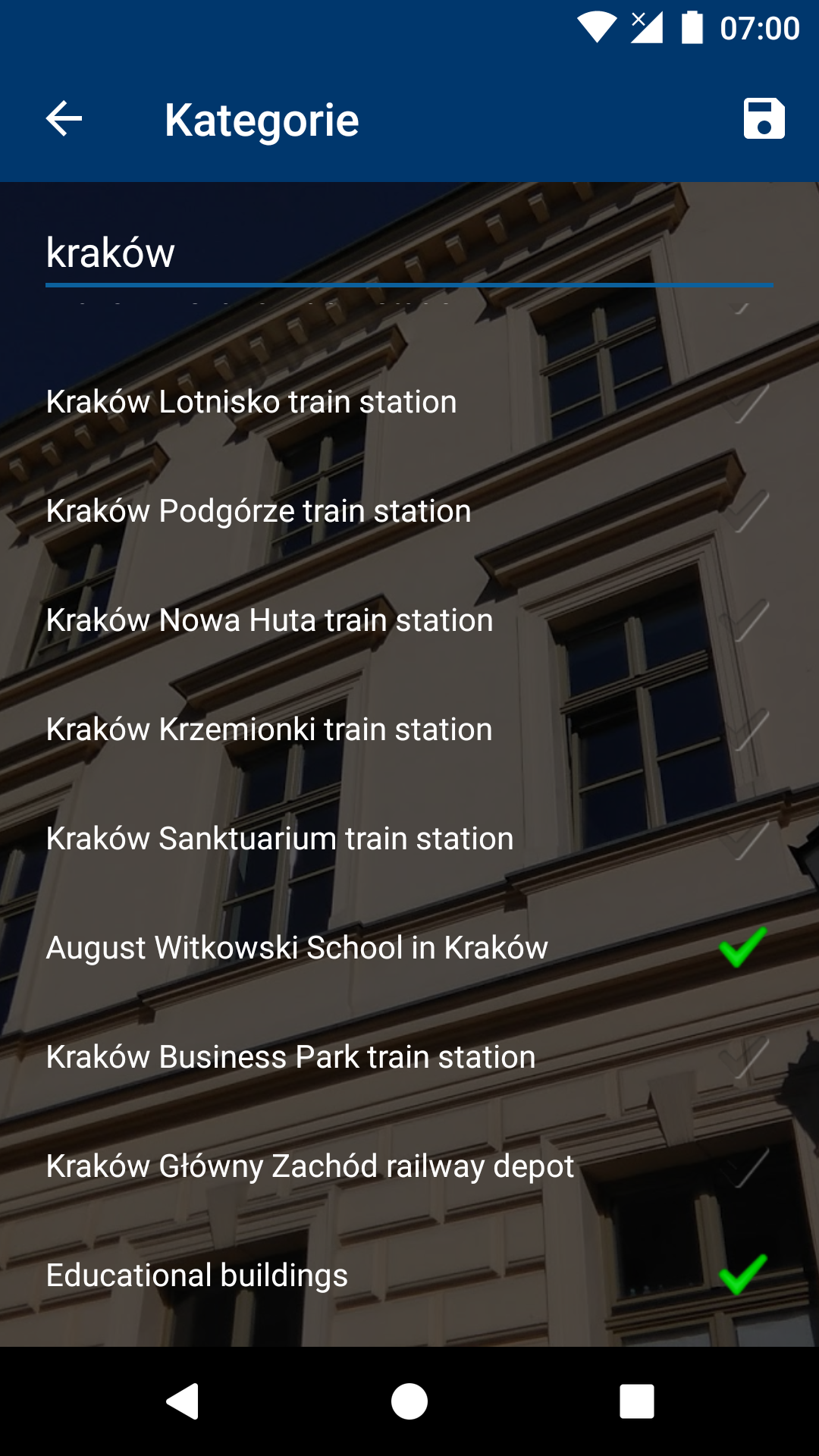Check Kraków Nowa Huta train station
819x1456 pixels.
[408, 620]
